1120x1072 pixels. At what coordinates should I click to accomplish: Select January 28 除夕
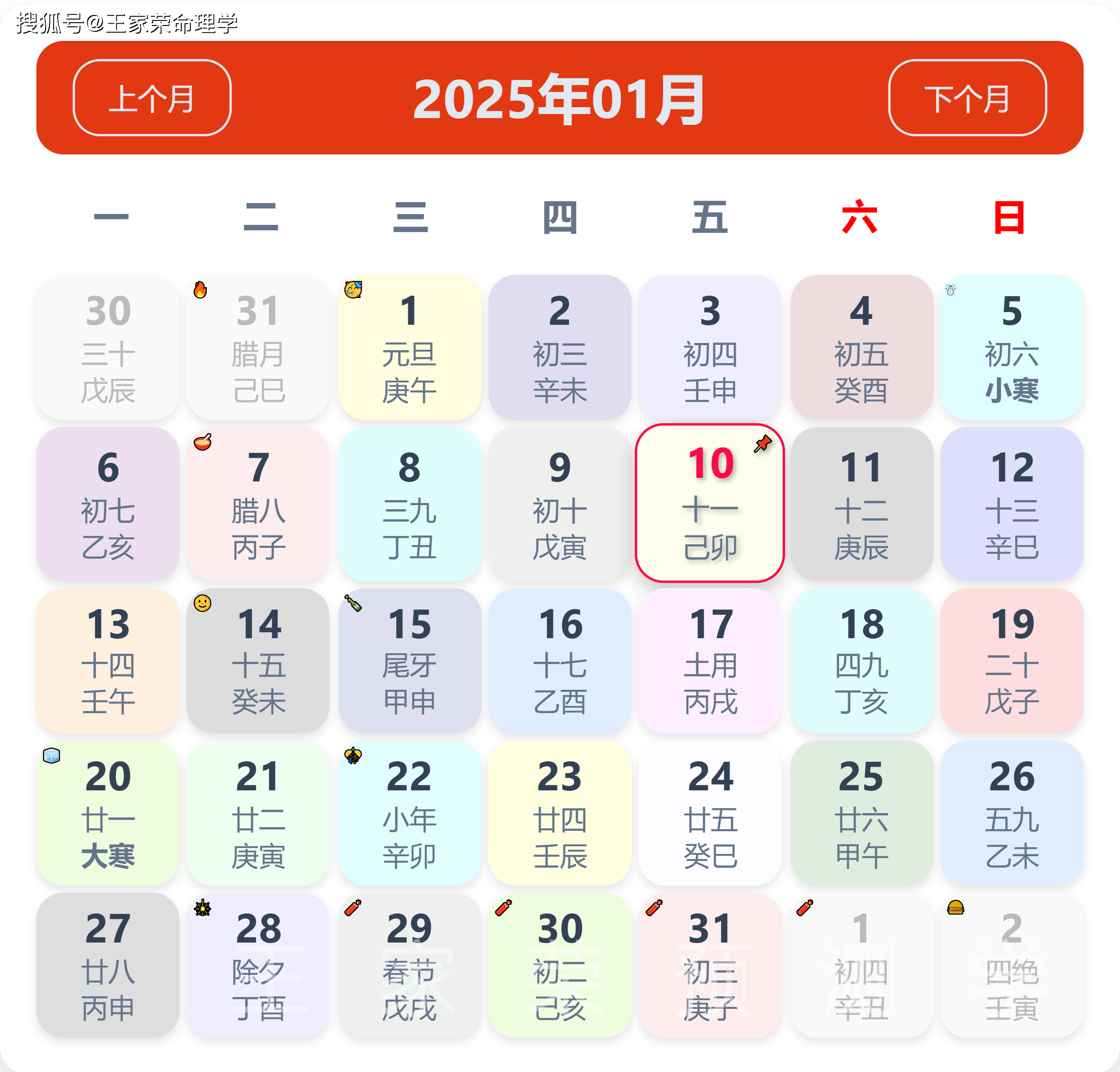tap(258, 965)
